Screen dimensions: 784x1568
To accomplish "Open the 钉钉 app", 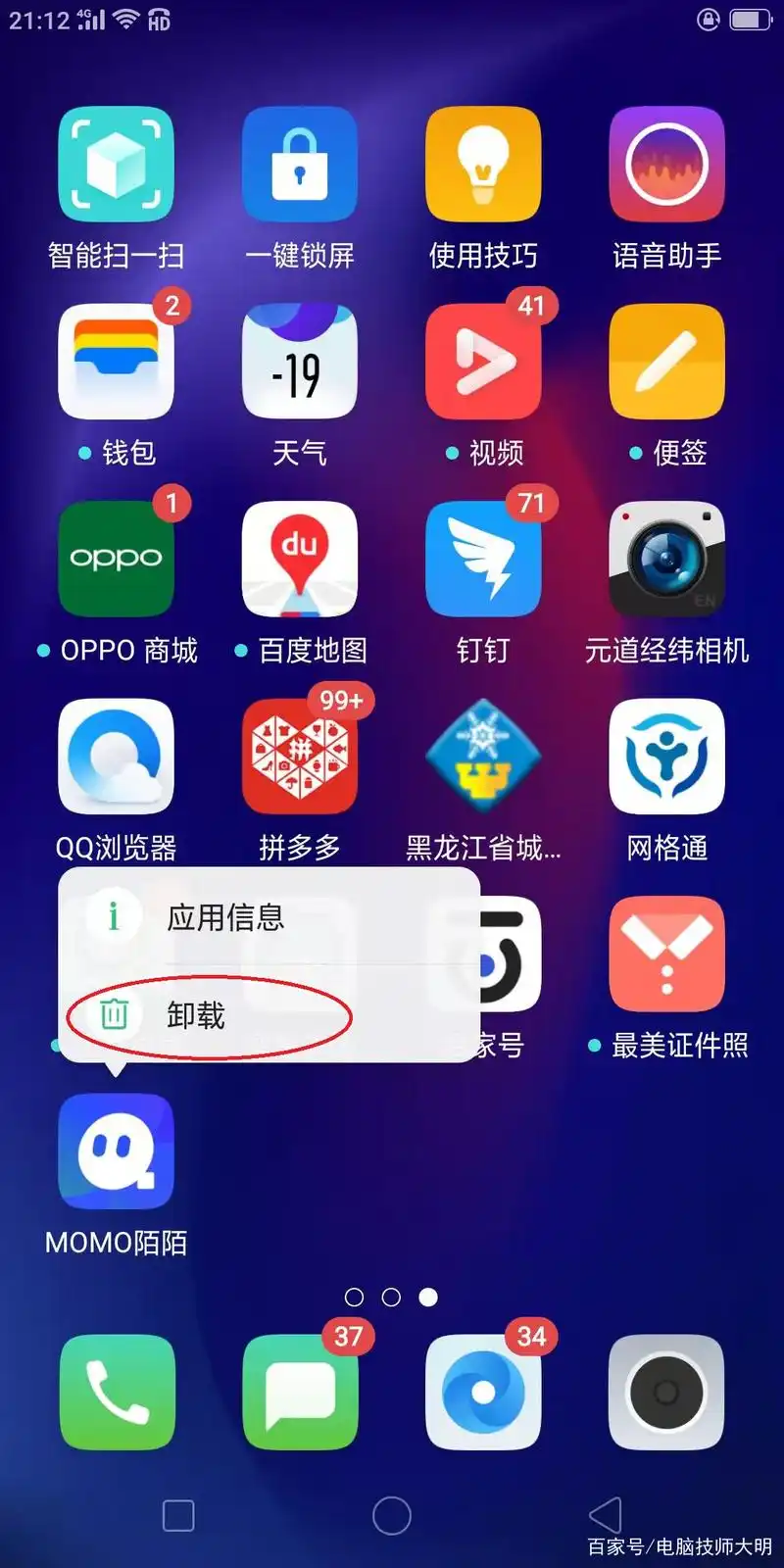I will point(482,560).
